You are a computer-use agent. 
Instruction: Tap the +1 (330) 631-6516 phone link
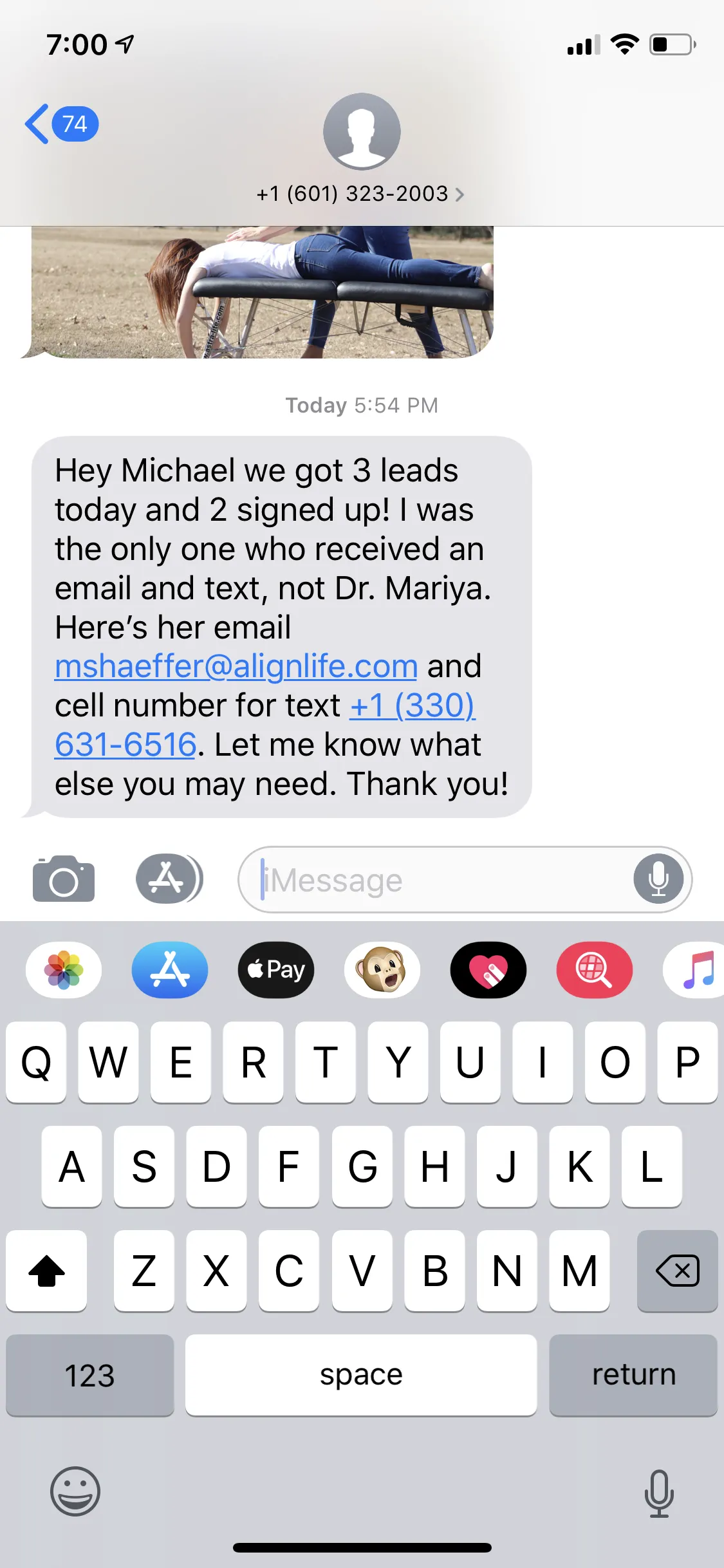(265, 725)
